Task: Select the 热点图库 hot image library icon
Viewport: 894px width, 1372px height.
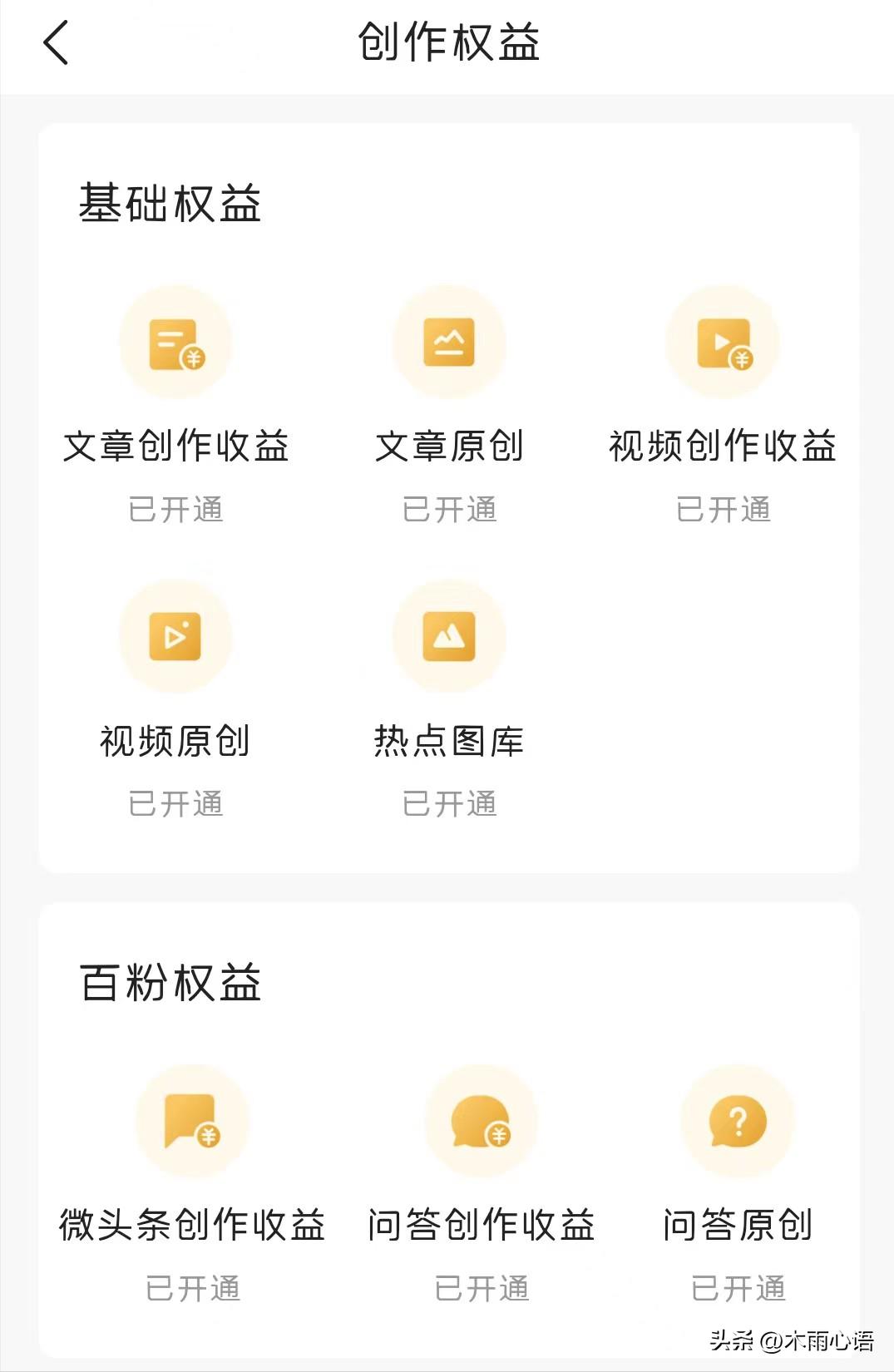Action: coord(449,634)
